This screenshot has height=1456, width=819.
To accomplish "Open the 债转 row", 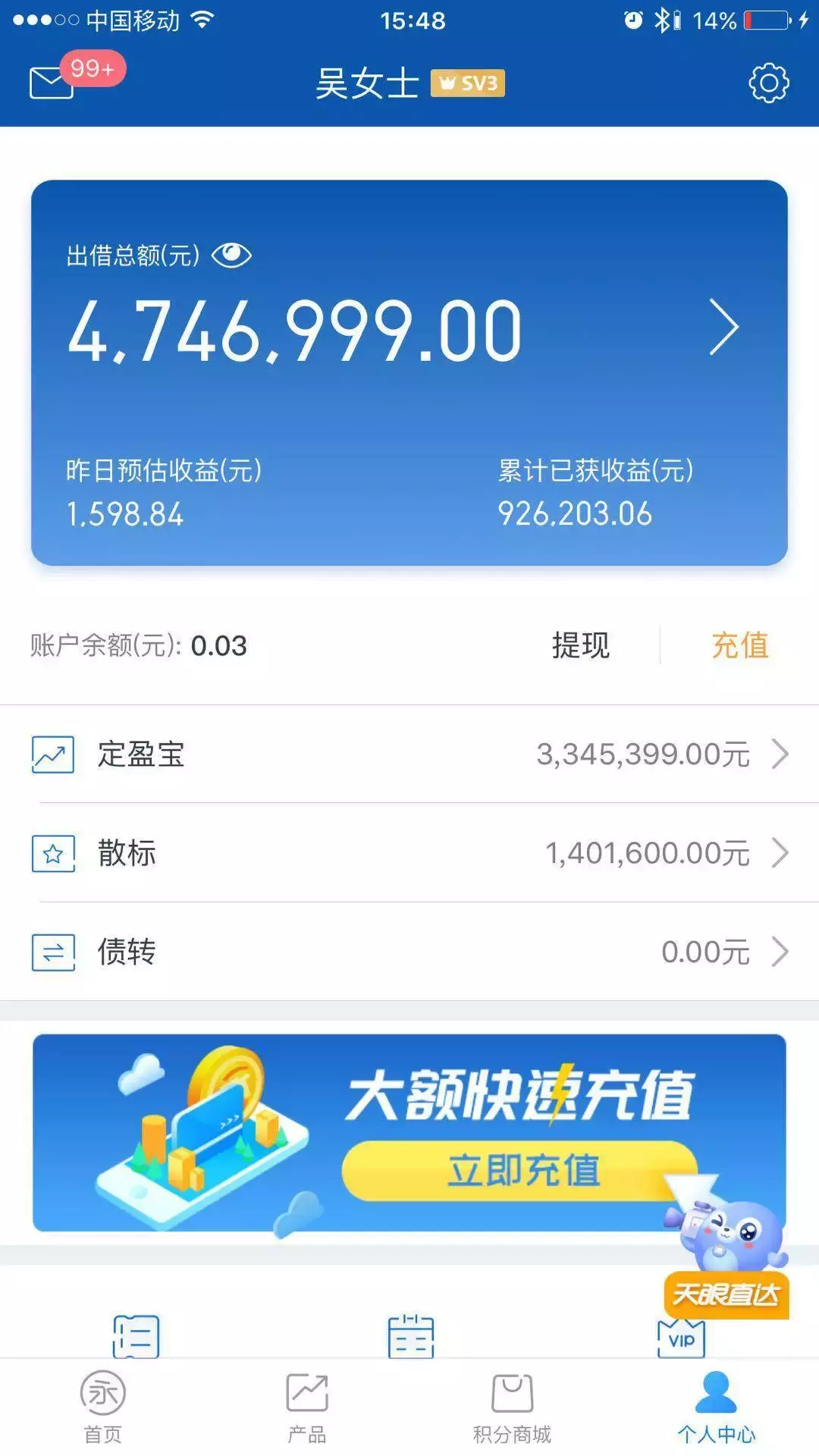I will (x=409, y=952).
